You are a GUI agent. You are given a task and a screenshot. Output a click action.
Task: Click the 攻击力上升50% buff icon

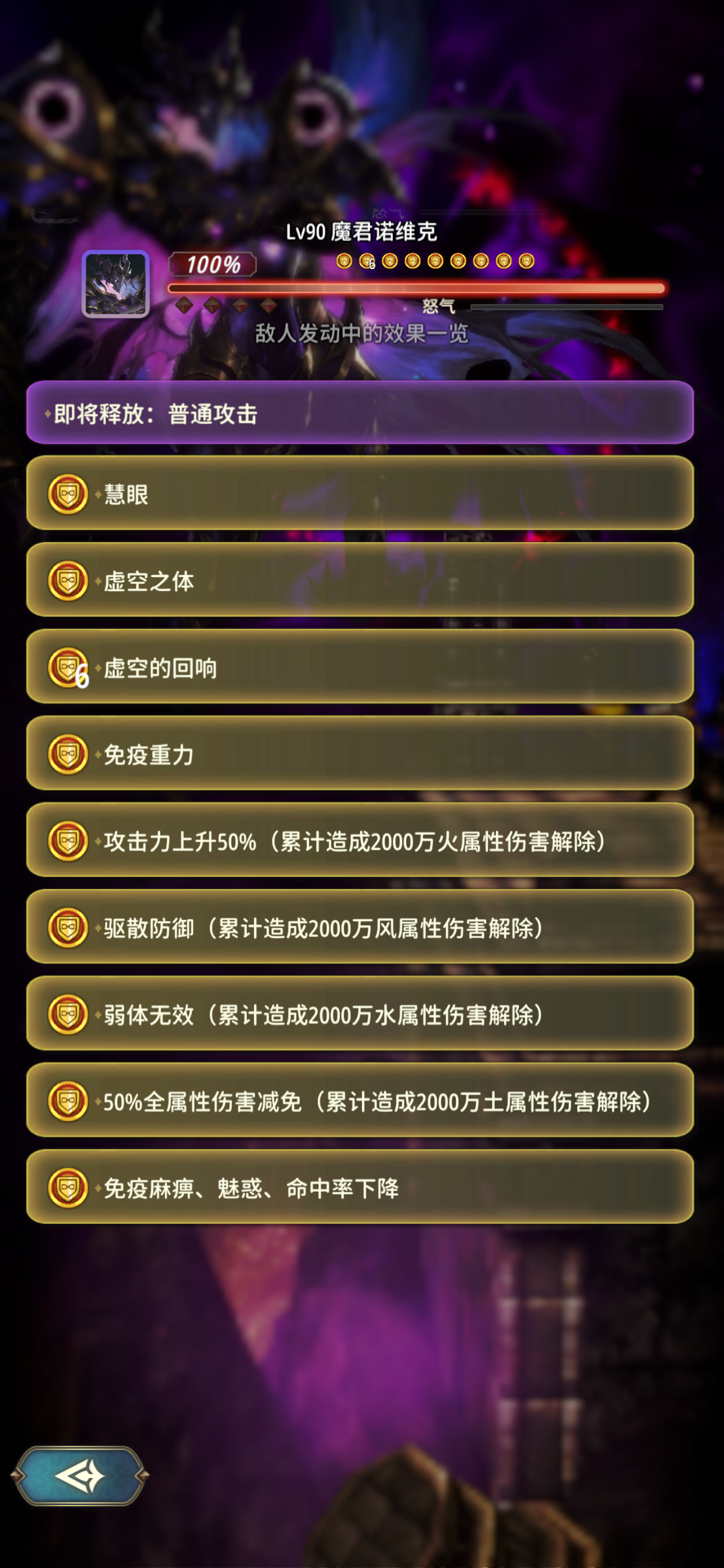[x=68, y=842]
